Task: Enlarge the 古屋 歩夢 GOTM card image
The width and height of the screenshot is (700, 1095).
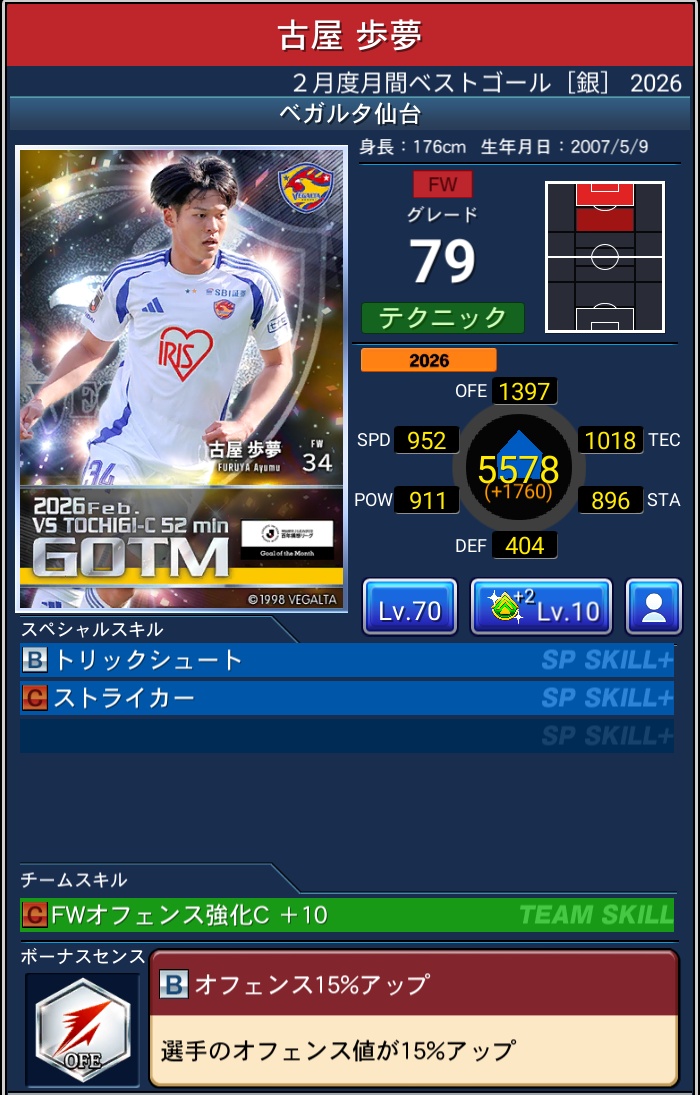Action: point(181,379)
